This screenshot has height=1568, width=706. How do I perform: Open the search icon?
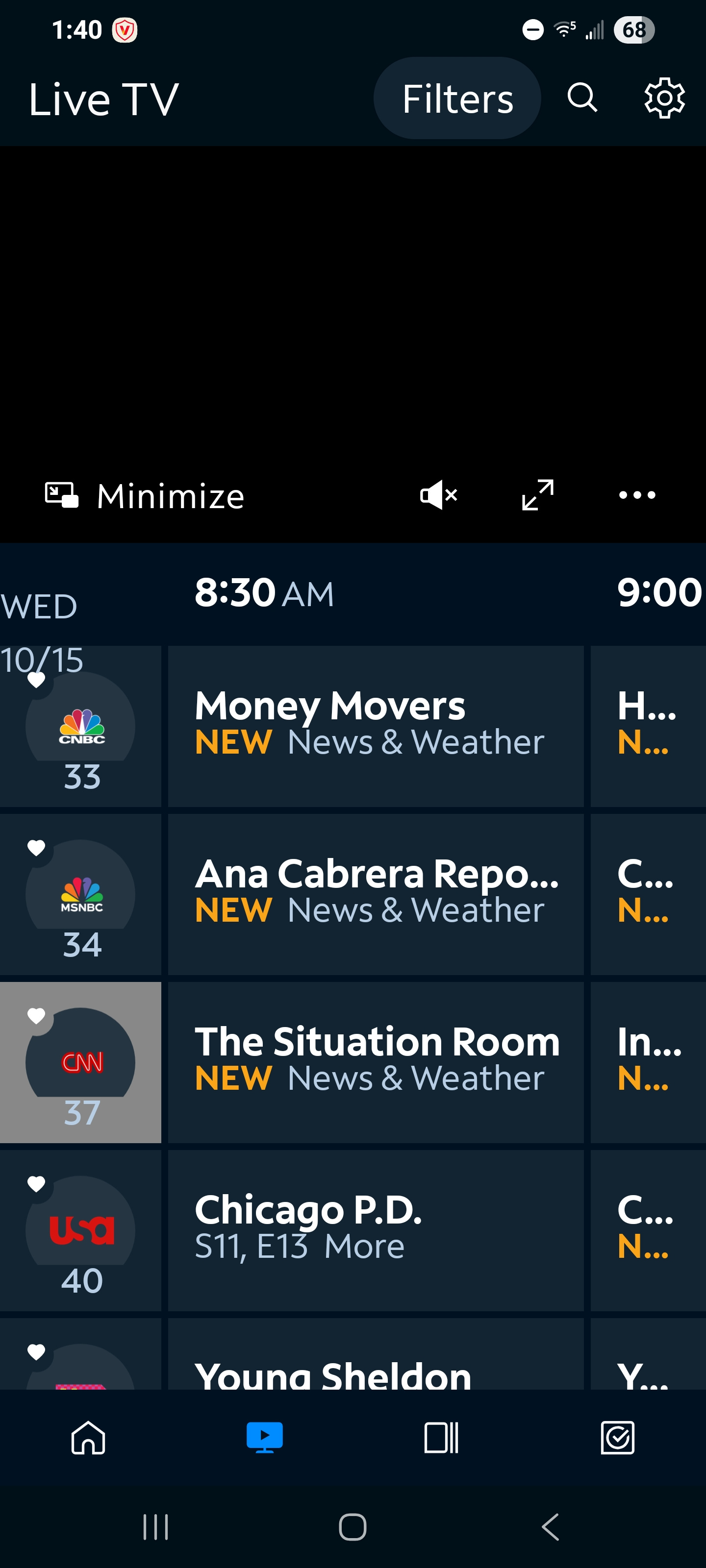(582, 98)
